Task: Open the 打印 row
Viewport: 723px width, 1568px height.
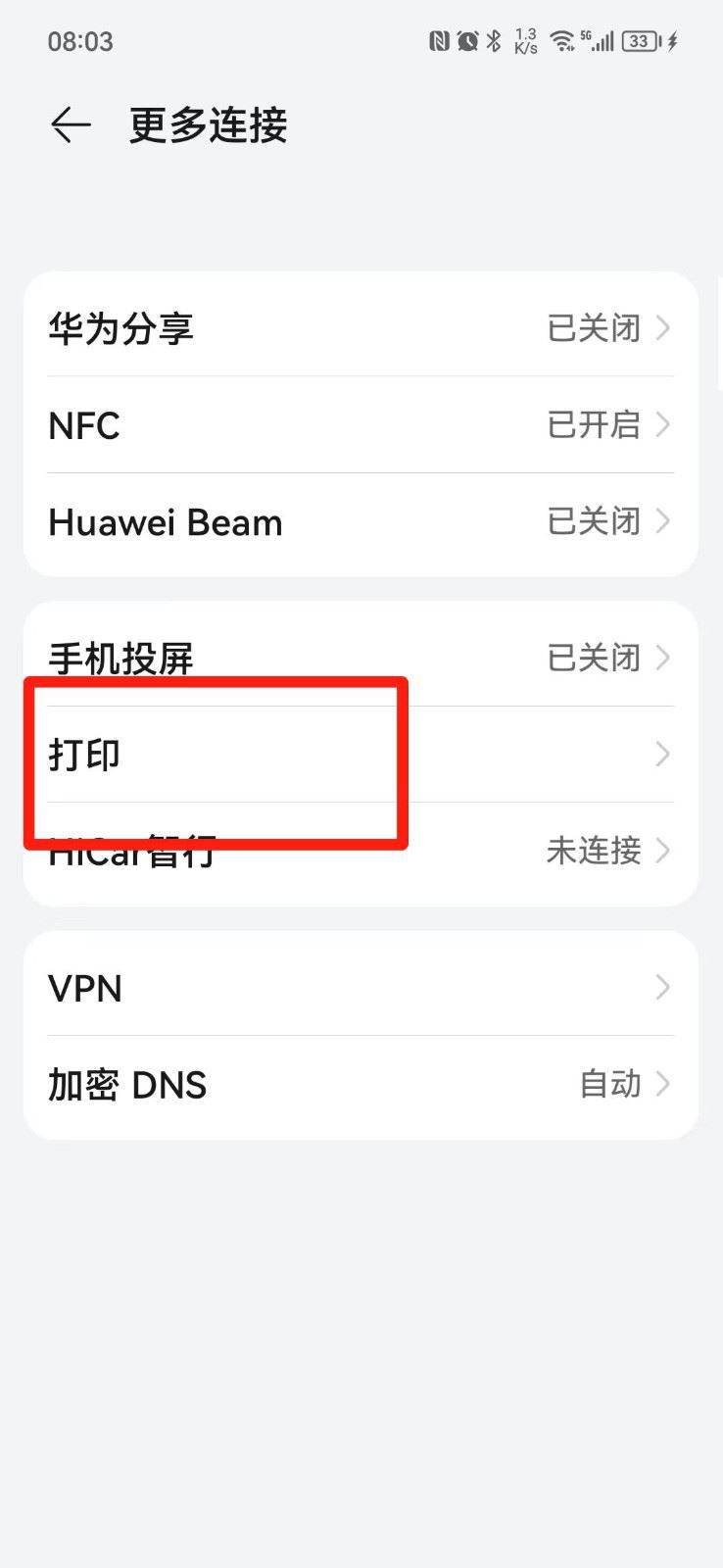Action: tap(361, 754)
